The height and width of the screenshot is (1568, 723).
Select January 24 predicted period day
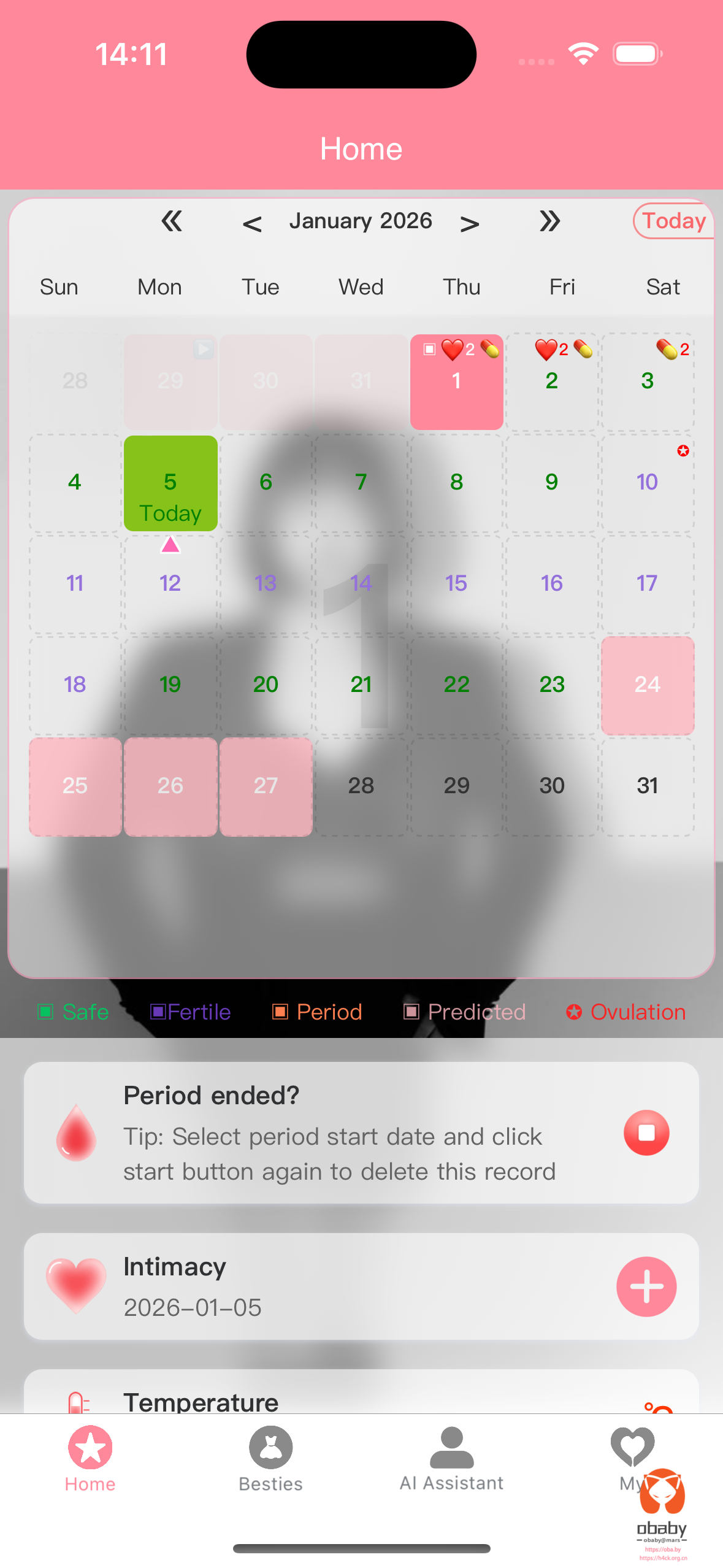(647, 685)
